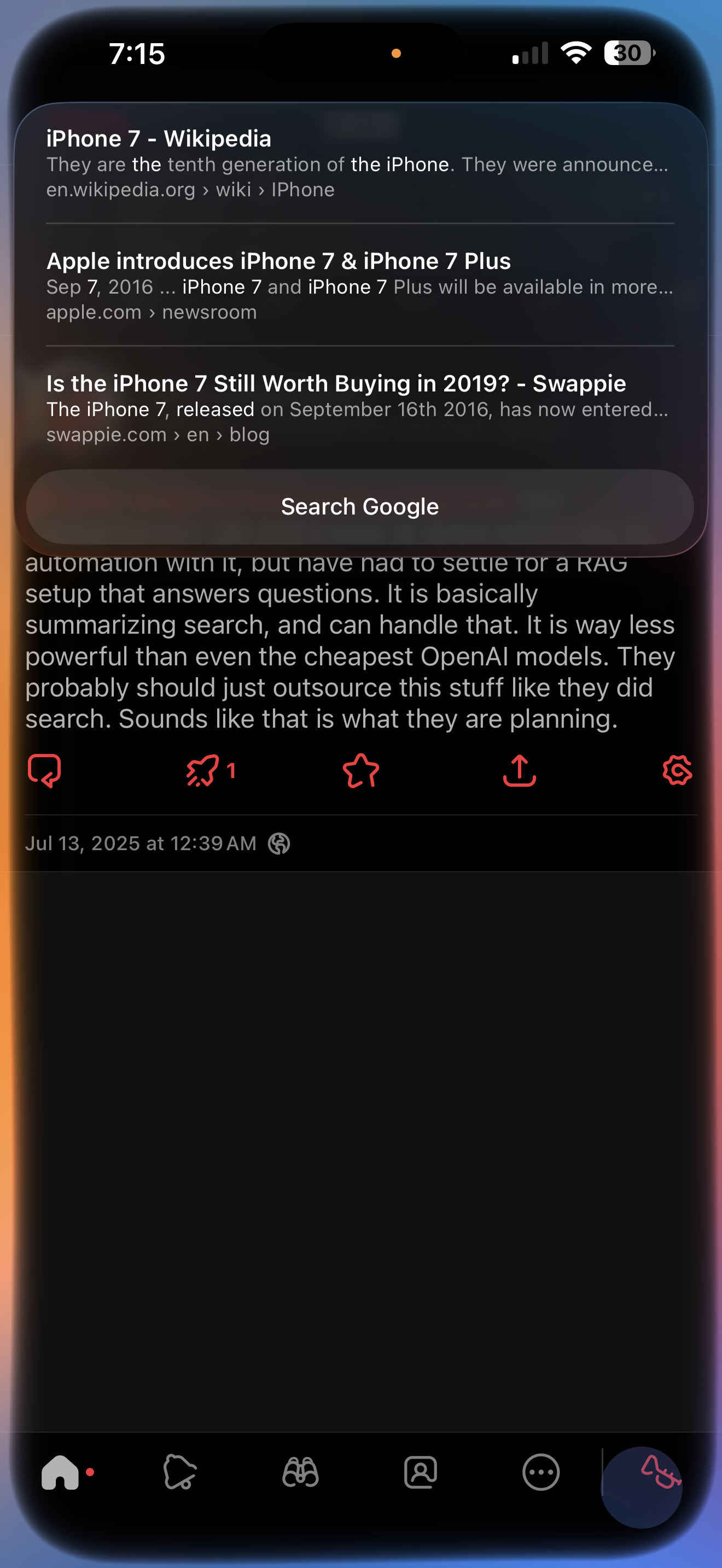Open the Swappie iPhone 7 blog result

click(360, 408)
